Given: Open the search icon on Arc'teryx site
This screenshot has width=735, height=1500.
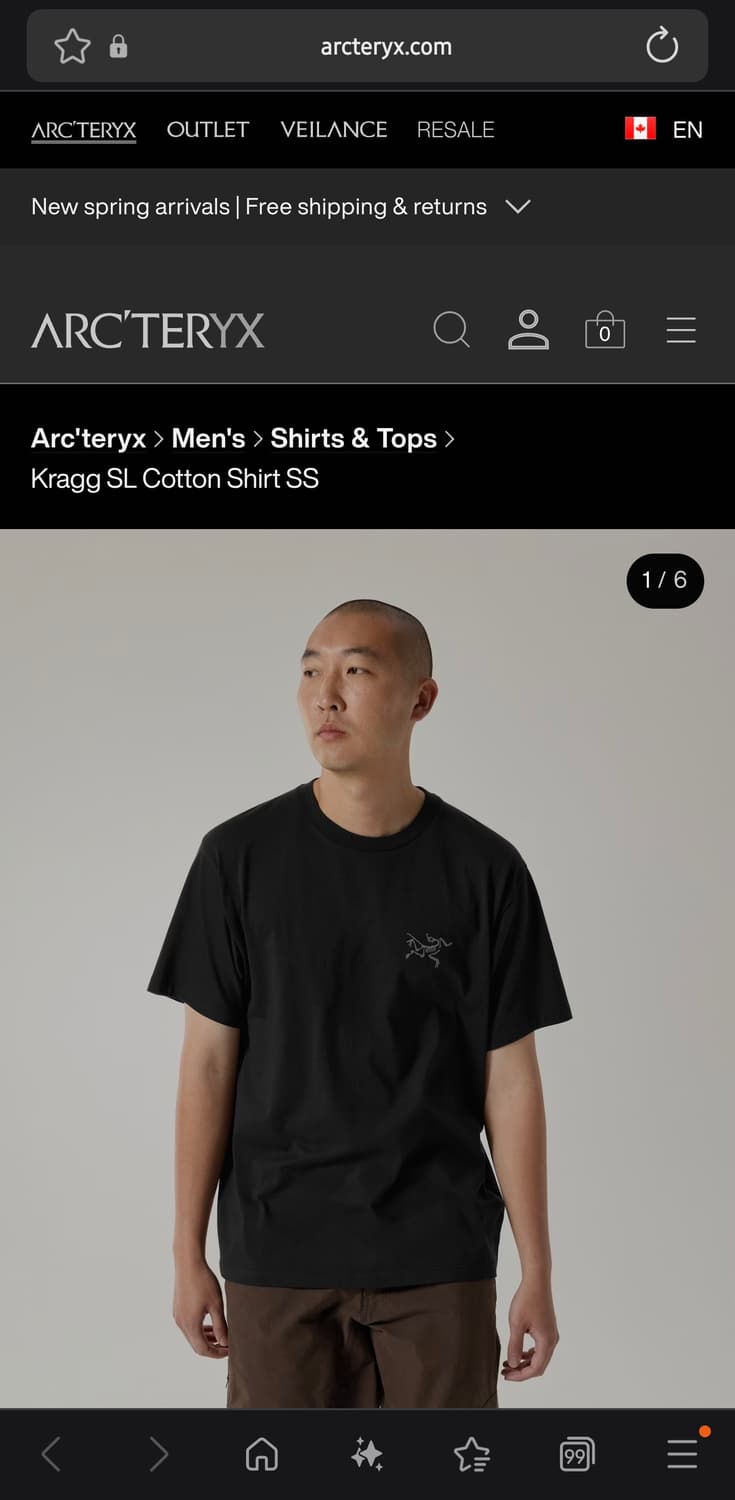Looking at the screenshot, I should tap(452, 330).
